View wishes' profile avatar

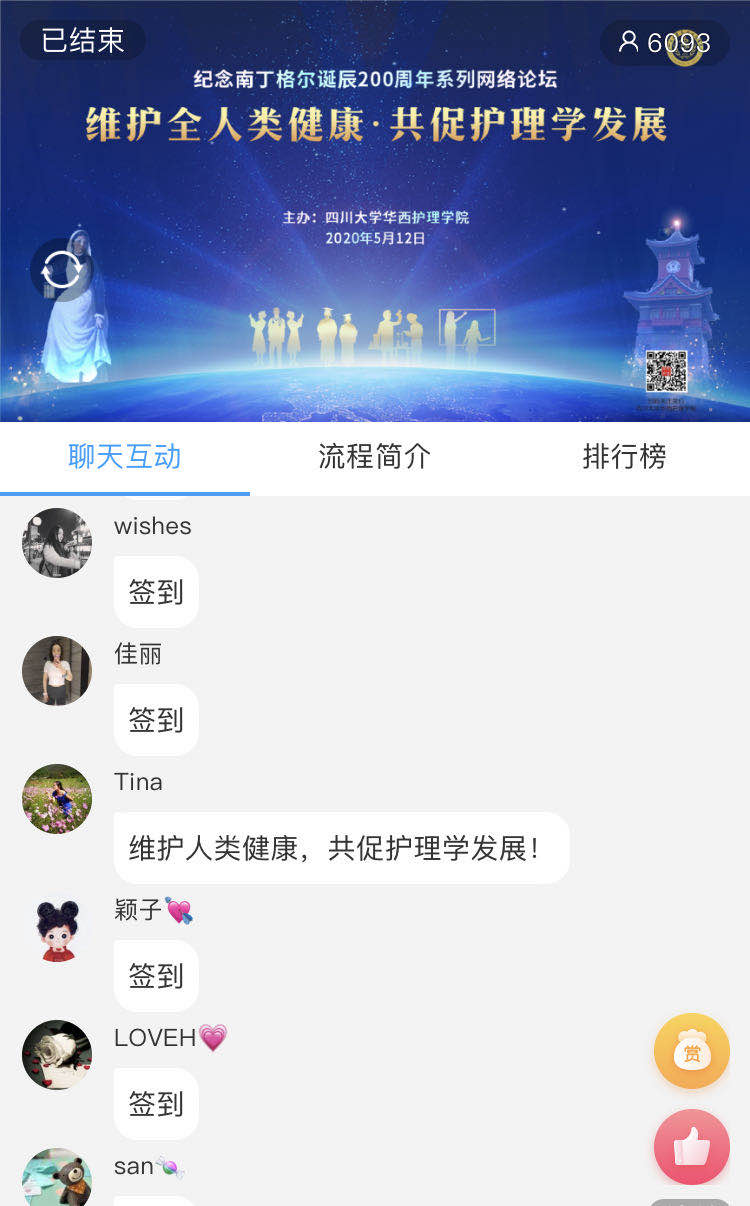tap(57, 543)
